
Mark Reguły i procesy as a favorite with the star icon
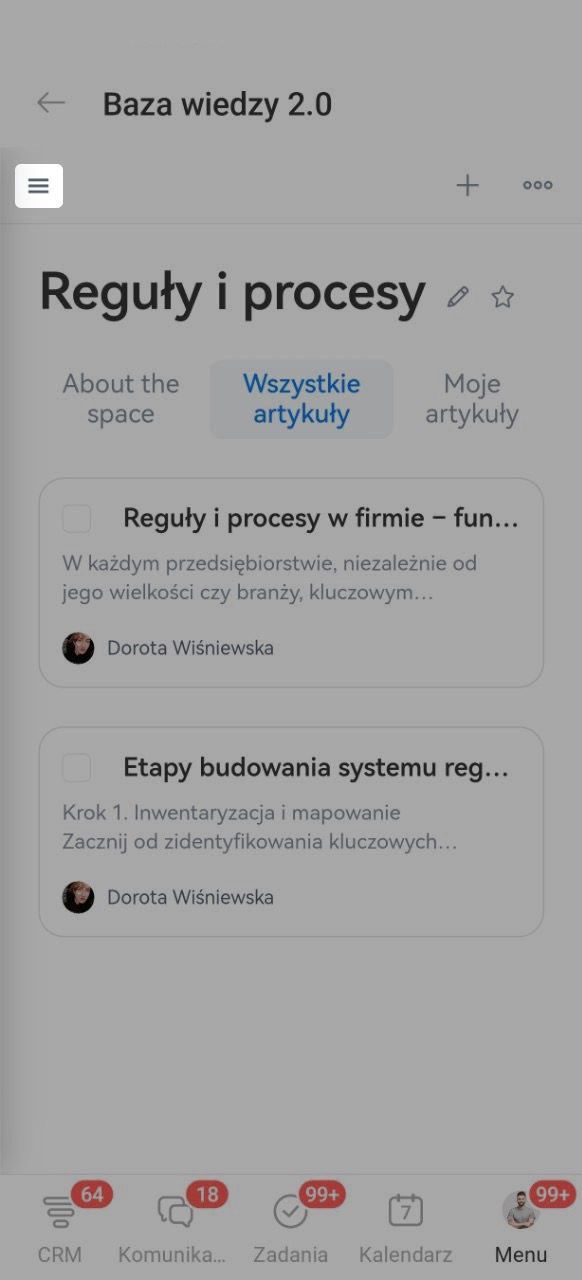tap(502, 297)
